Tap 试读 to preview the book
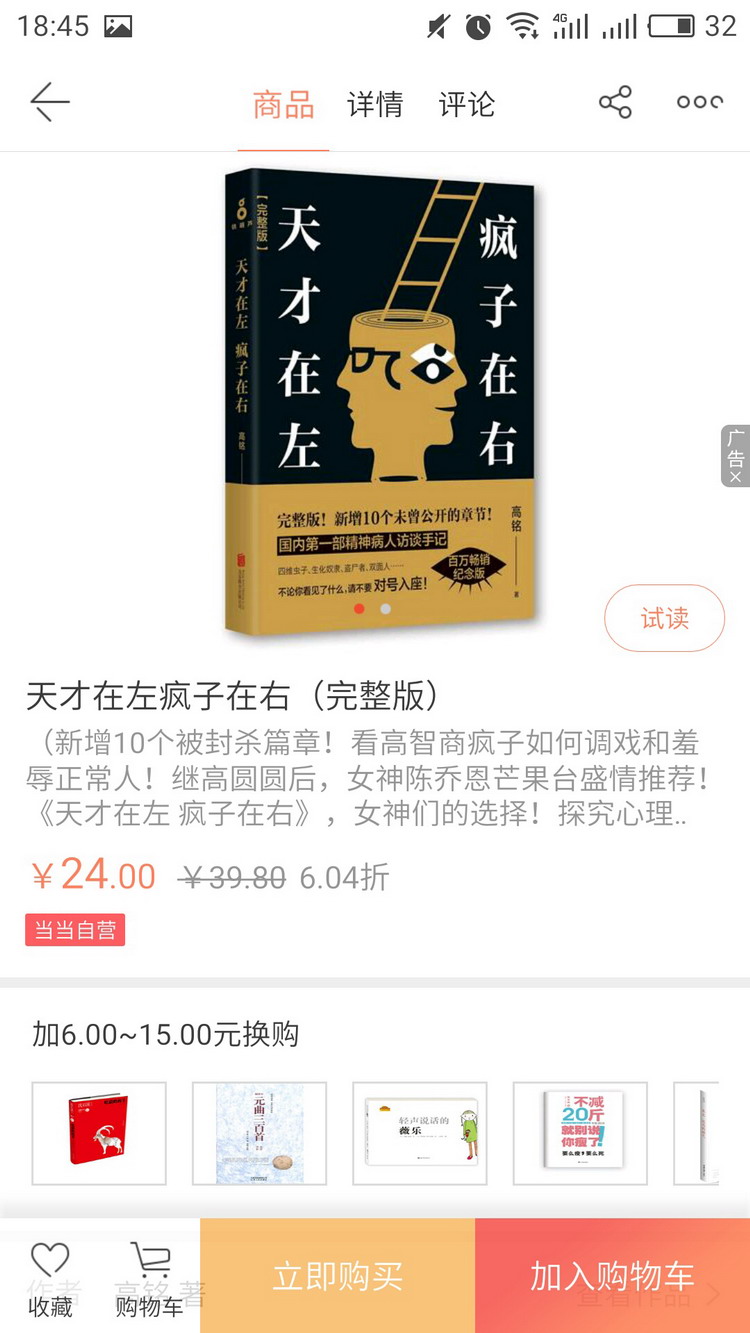 click(664, 619)
